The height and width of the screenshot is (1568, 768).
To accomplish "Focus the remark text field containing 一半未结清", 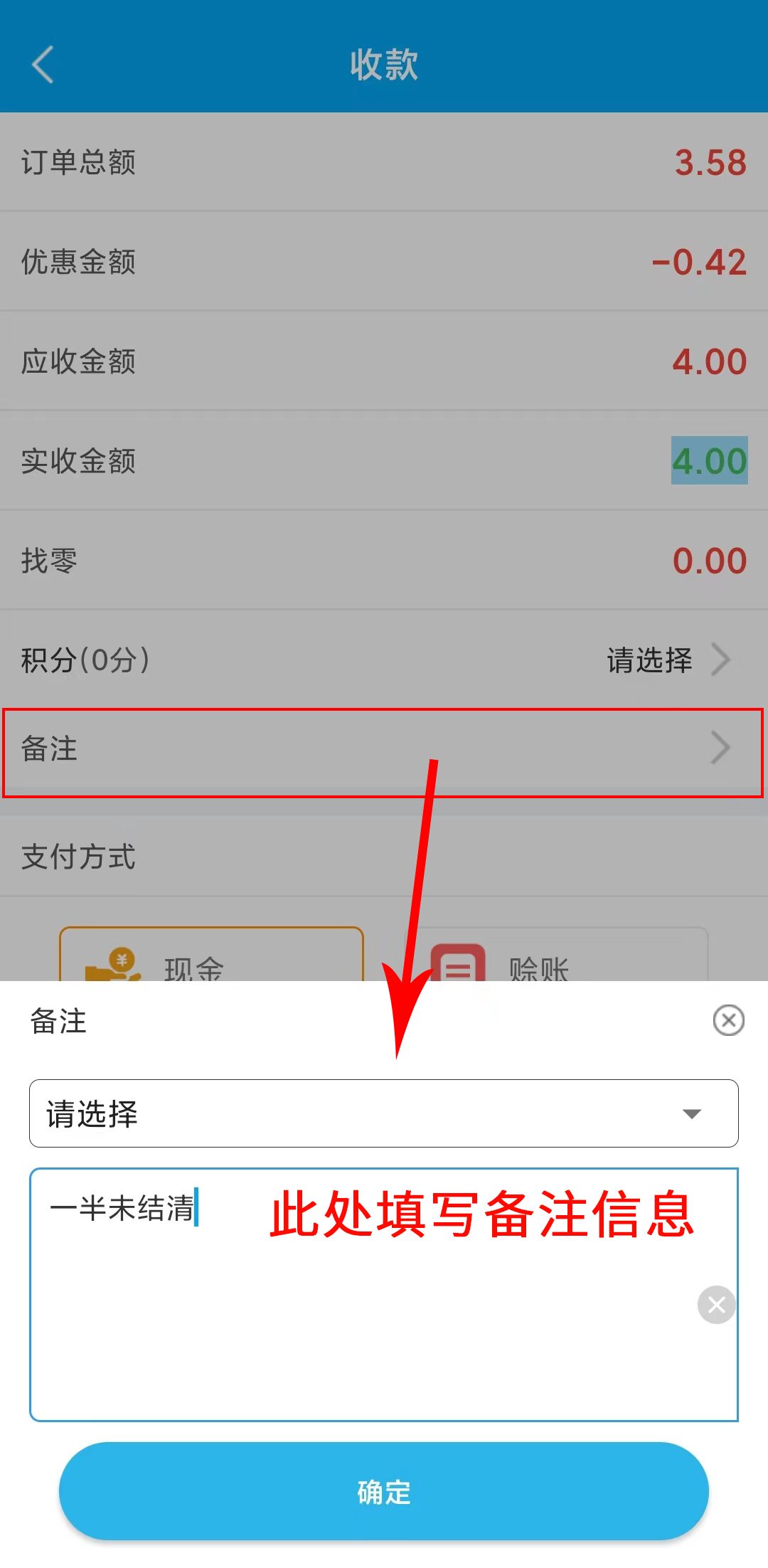I will [x=356, y=1323].
